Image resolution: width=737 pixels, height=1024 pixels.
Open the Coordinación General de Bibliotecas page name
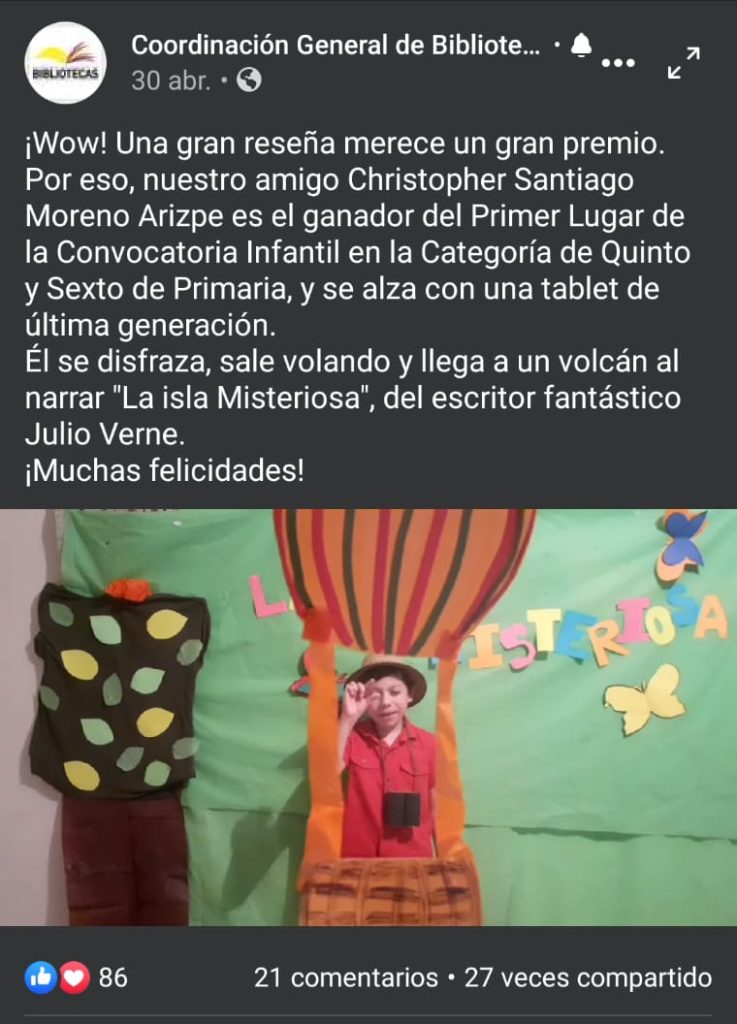337,45
